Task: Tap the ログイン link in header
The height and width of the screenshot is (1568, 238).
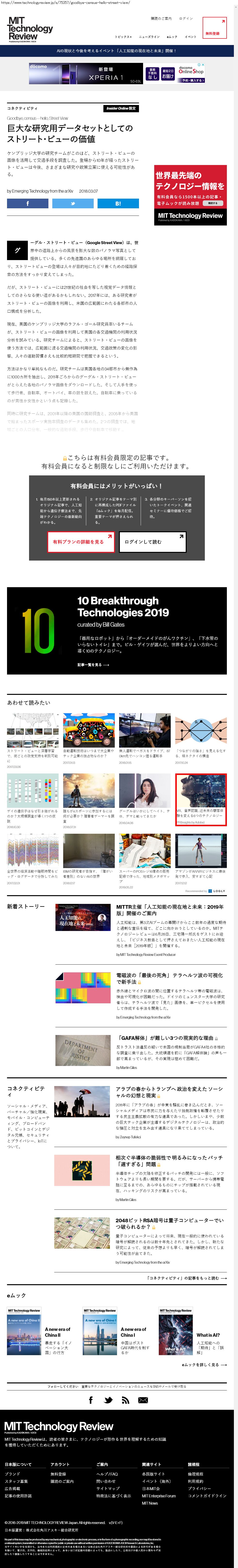Action: click(x=186, y=18)
